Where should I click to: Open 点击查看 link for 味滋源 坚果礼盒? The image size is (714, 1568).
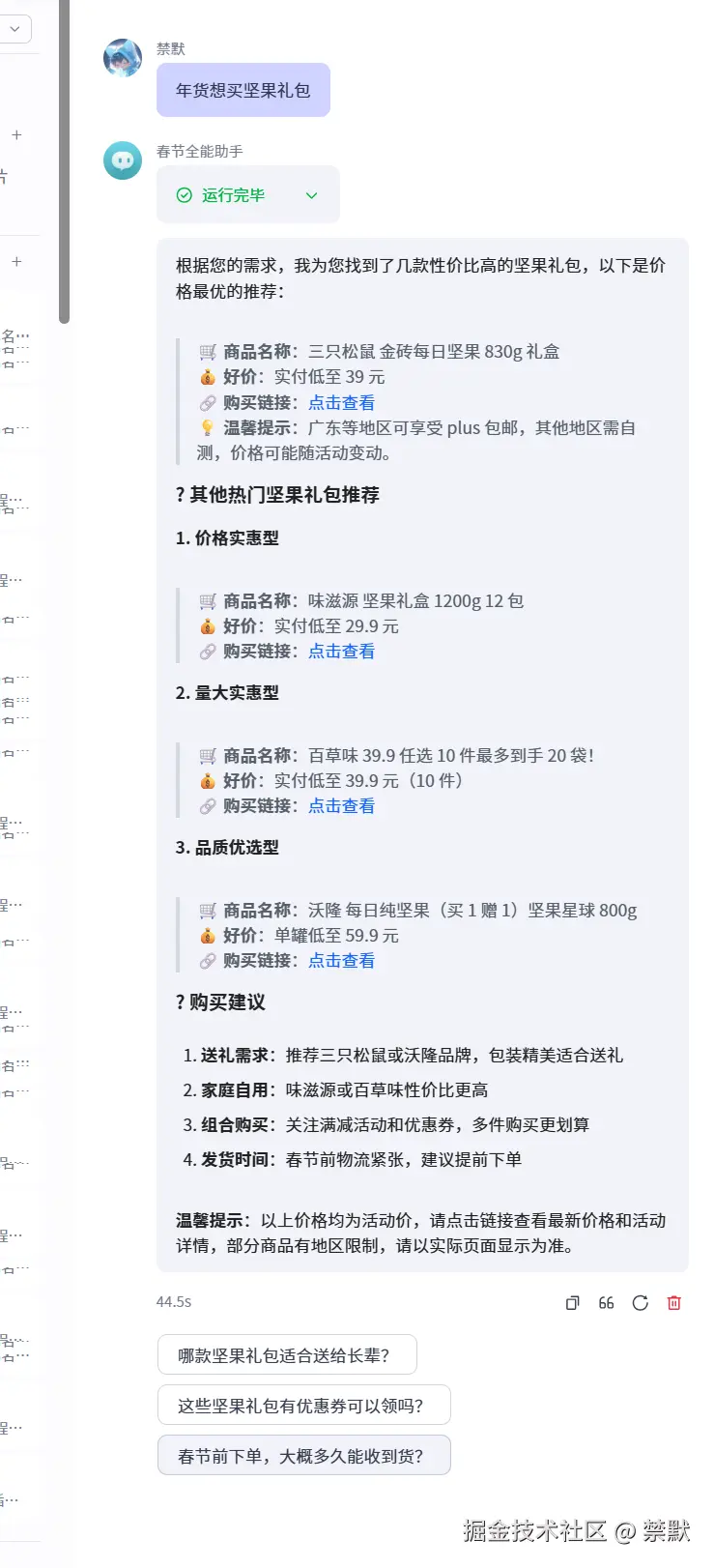pyautogui.click(x=341, y=652)
